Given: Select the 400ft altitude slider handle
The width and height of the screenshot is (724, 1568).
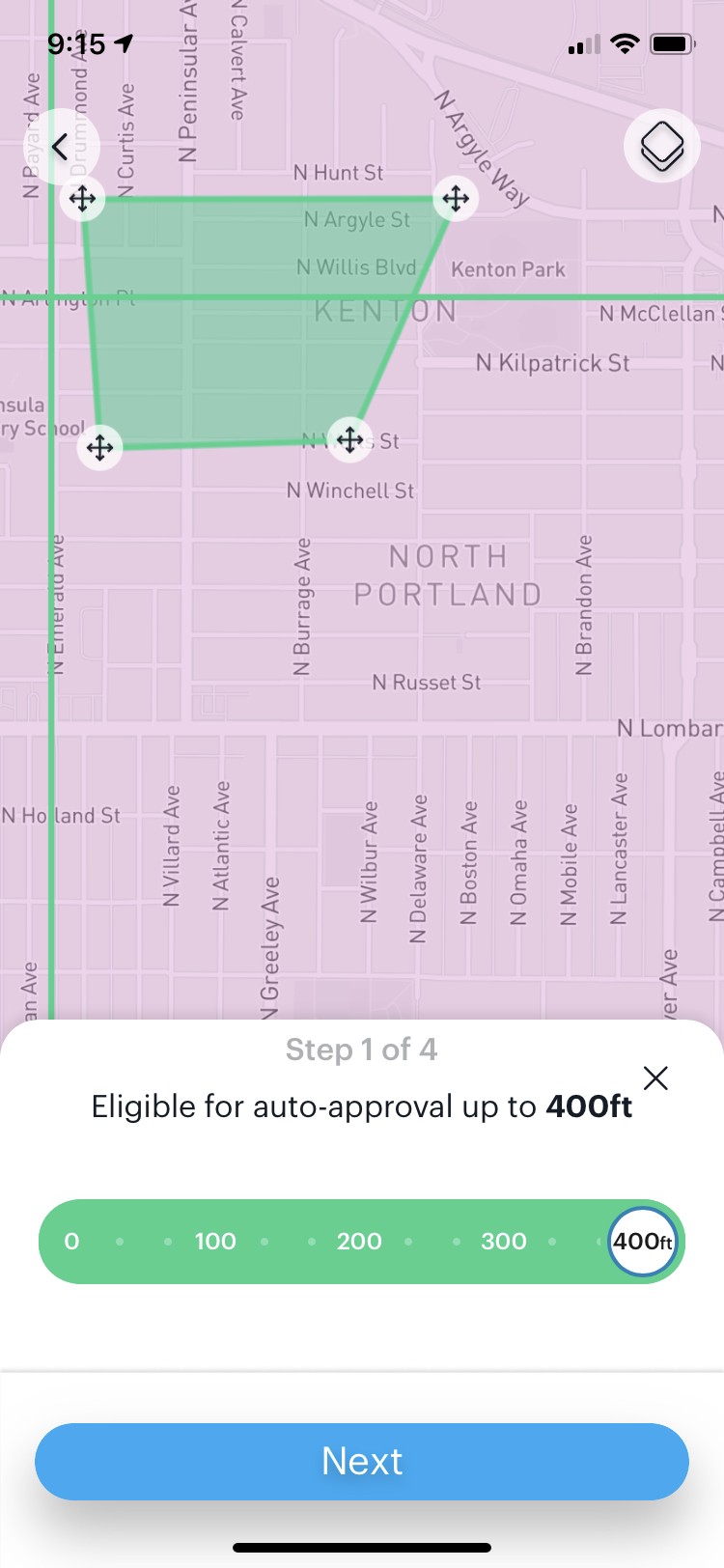Looking at the screenshot, I should [x=643, y=1242].
